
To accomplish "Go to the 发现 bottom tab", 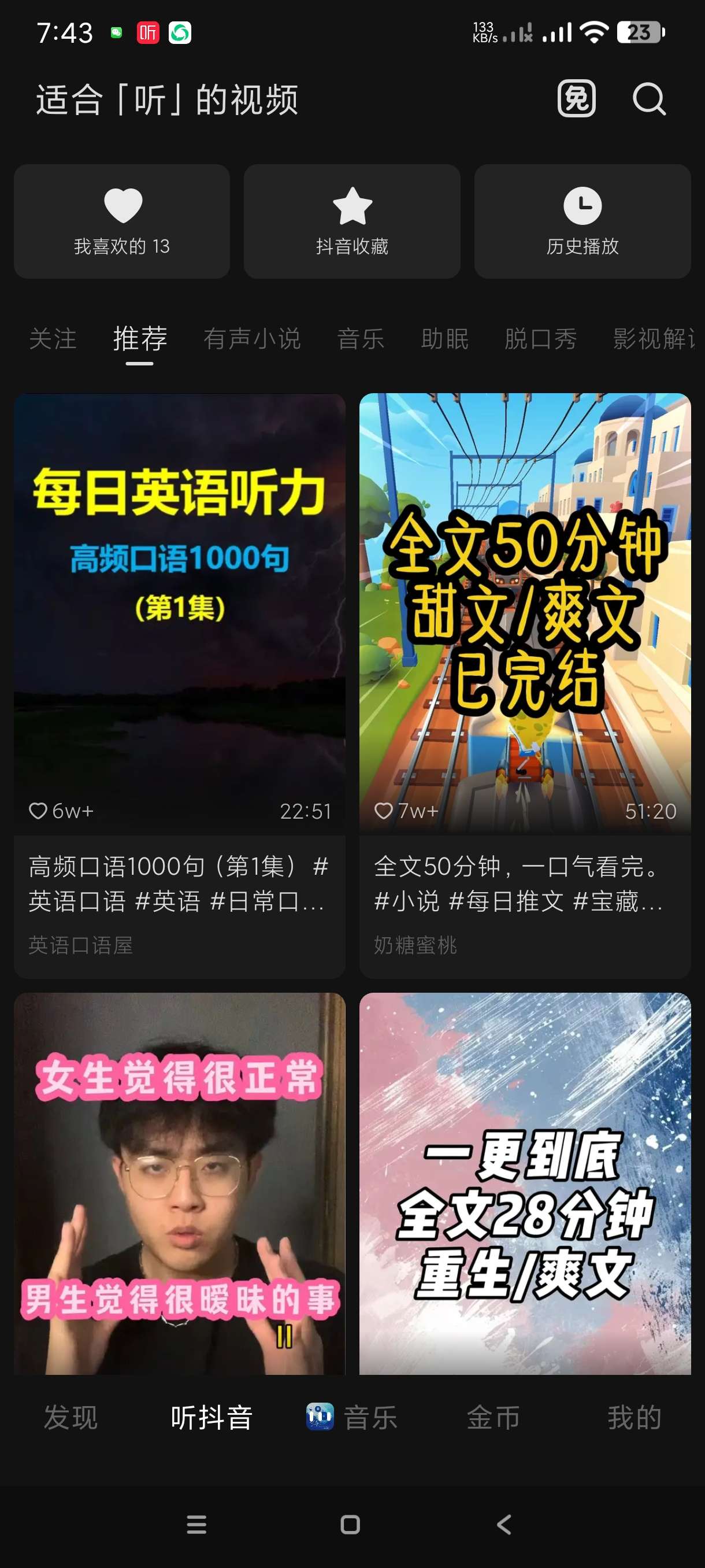I will coord(70,1418).
